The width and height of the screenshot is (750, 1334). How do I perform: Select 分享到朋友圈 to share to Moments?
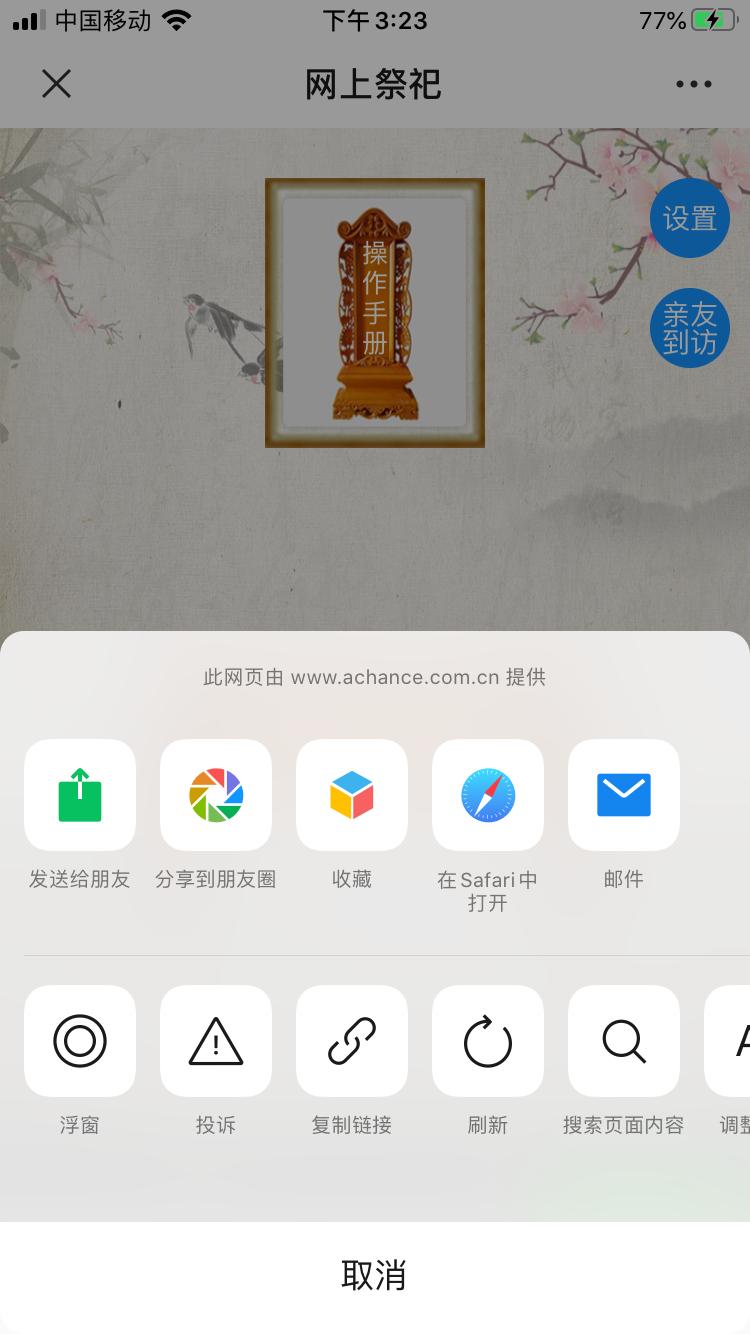(x=215, y=795)
